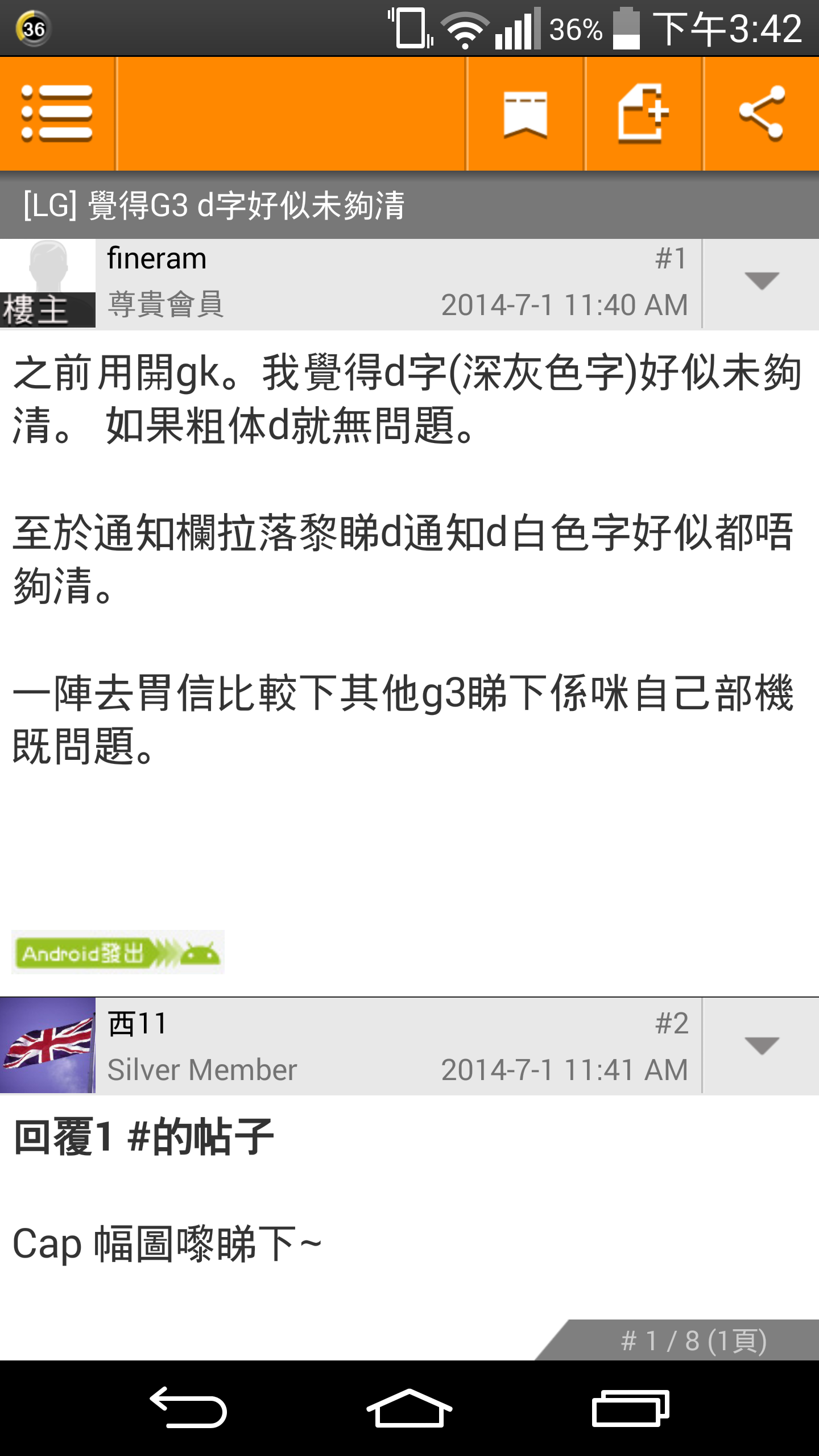819x1456 pixels.
Task: Open 西11's flag avatar
Action: (x=48, y=1045)
